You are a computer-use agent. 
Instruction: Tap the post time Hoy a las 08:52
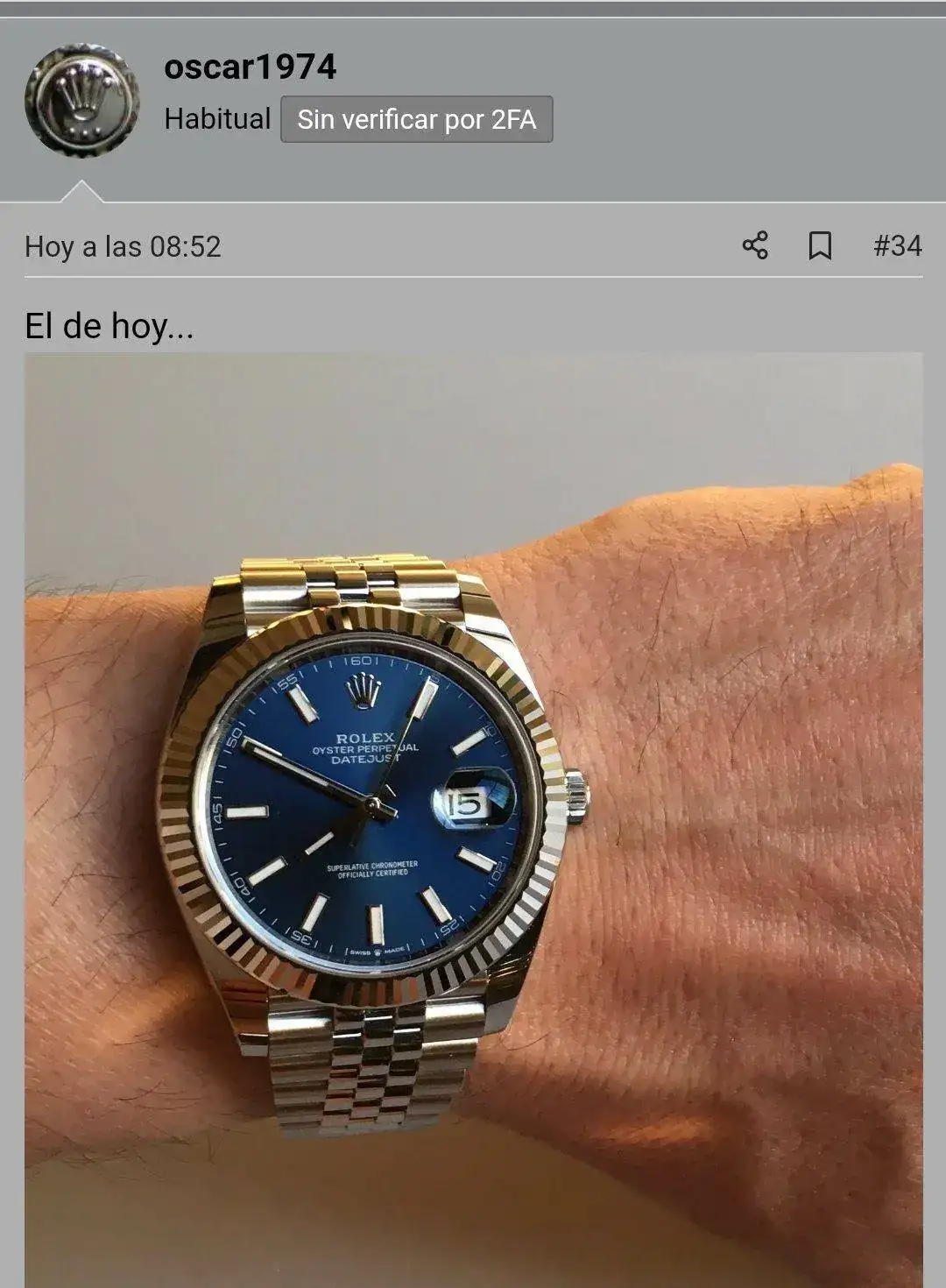[123, 247]
